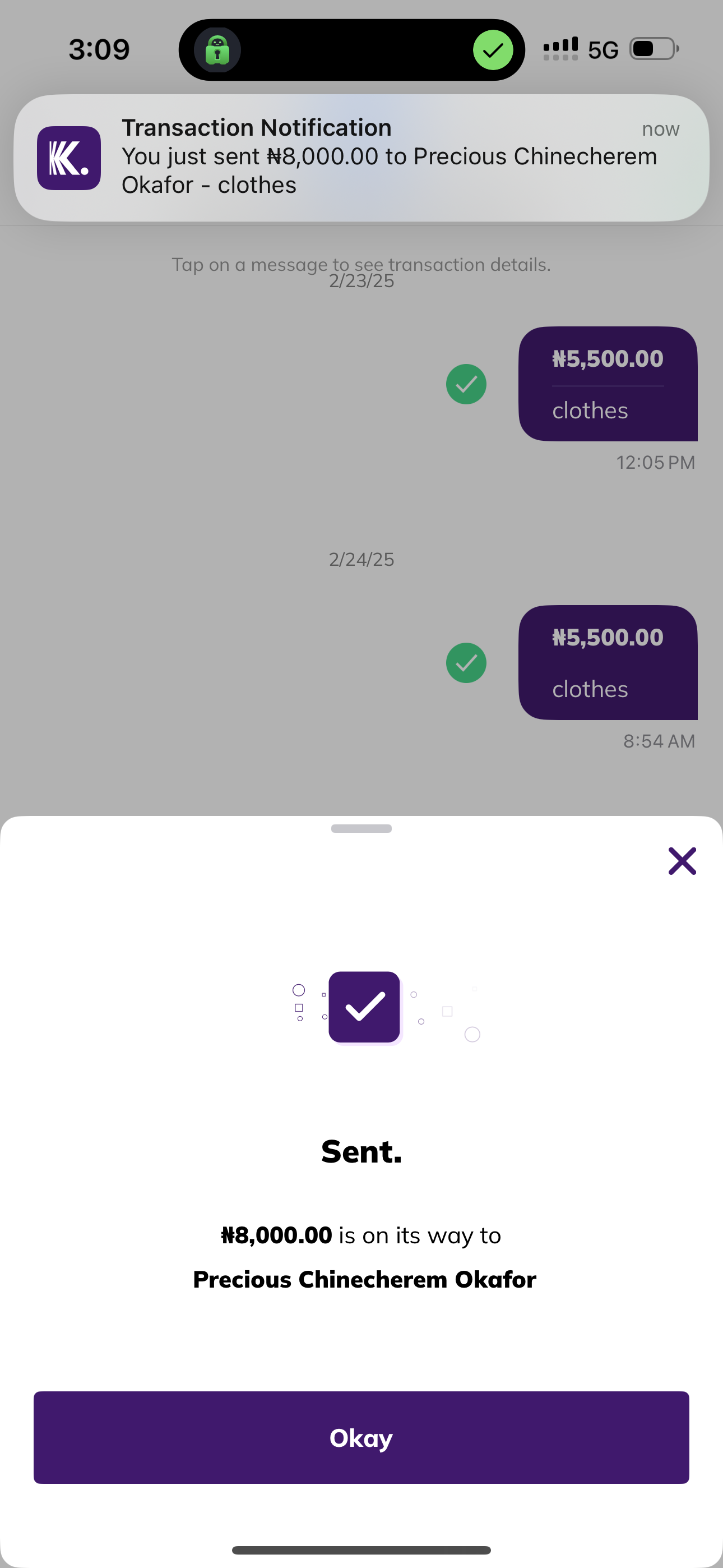The image size is (723, 1568).
Task: Close the Sent confirmation sheet
Action: (682, 861)
